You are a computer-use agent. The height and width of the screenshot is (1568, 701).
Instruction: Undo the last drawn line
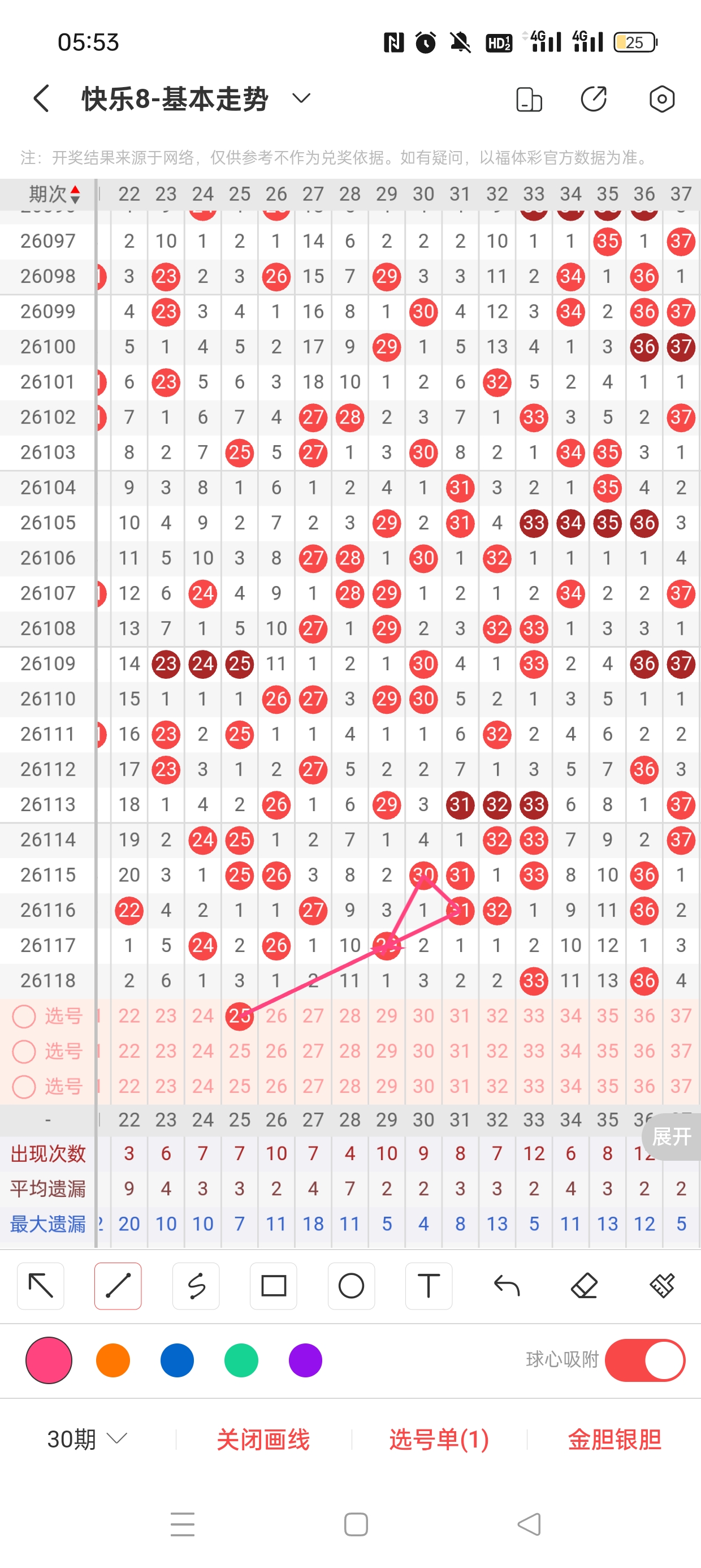(507, 1286)
